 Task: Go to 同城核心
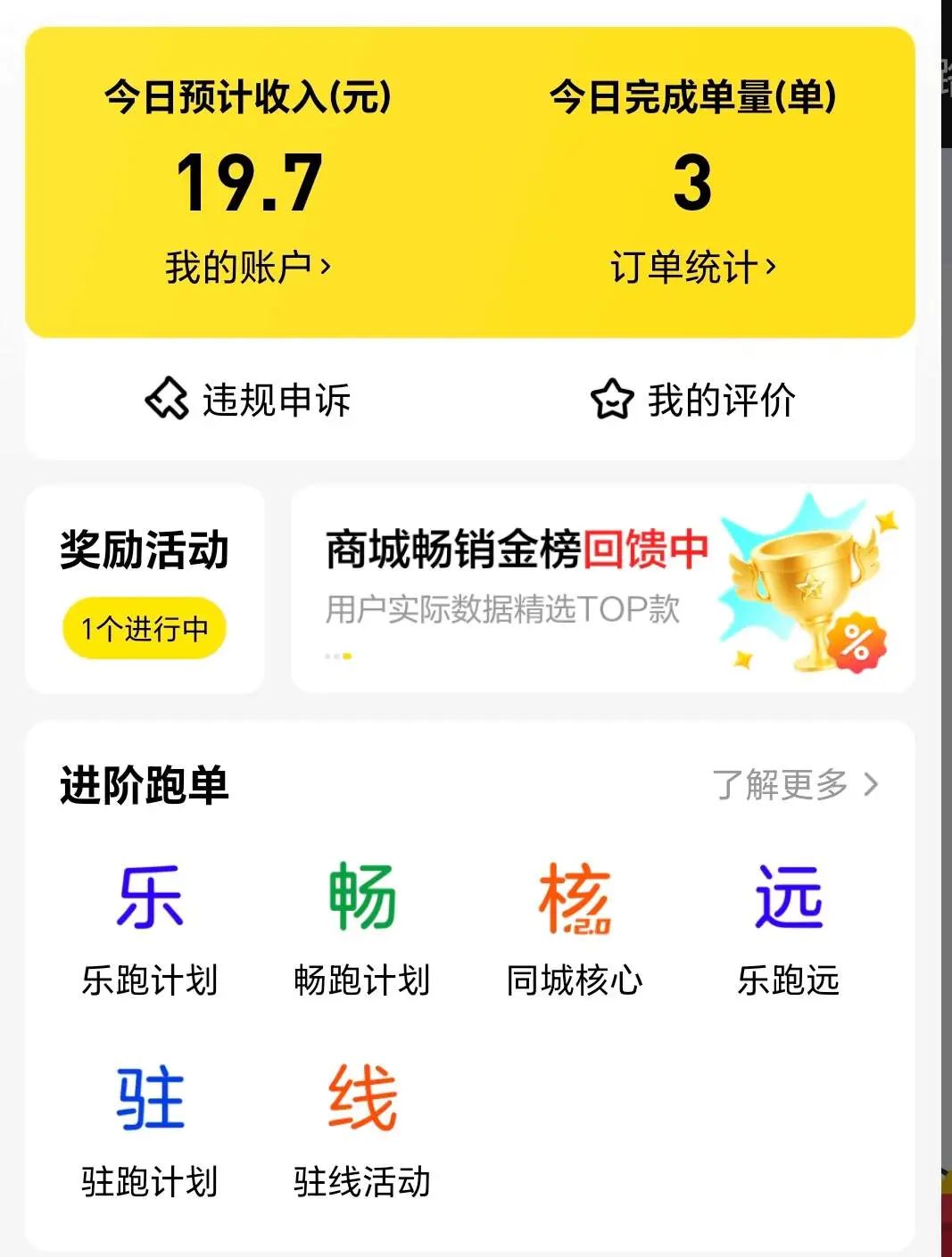[575, 928]
